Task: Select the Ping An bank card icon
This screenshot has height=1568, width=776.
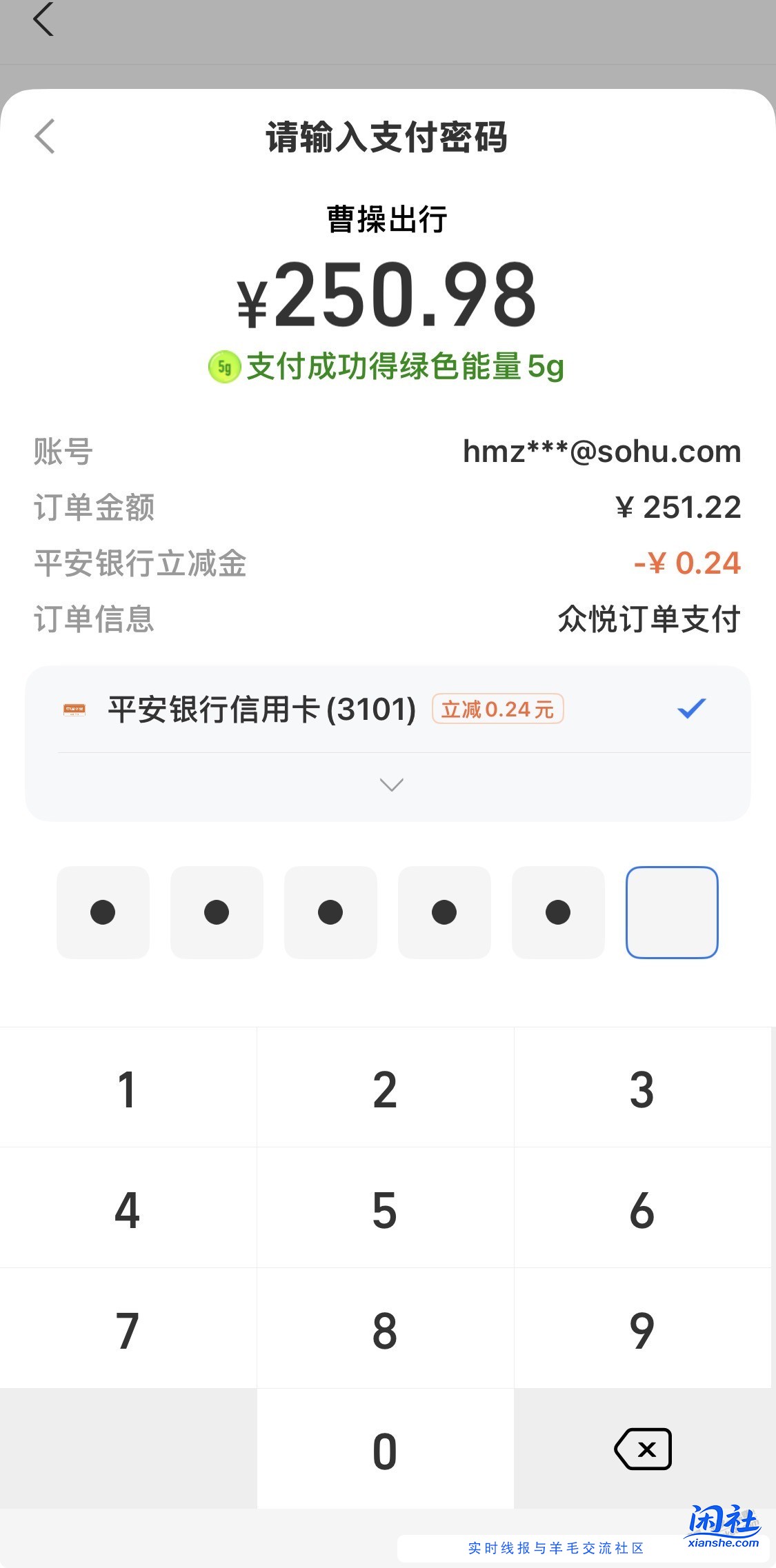Action: 74,710
